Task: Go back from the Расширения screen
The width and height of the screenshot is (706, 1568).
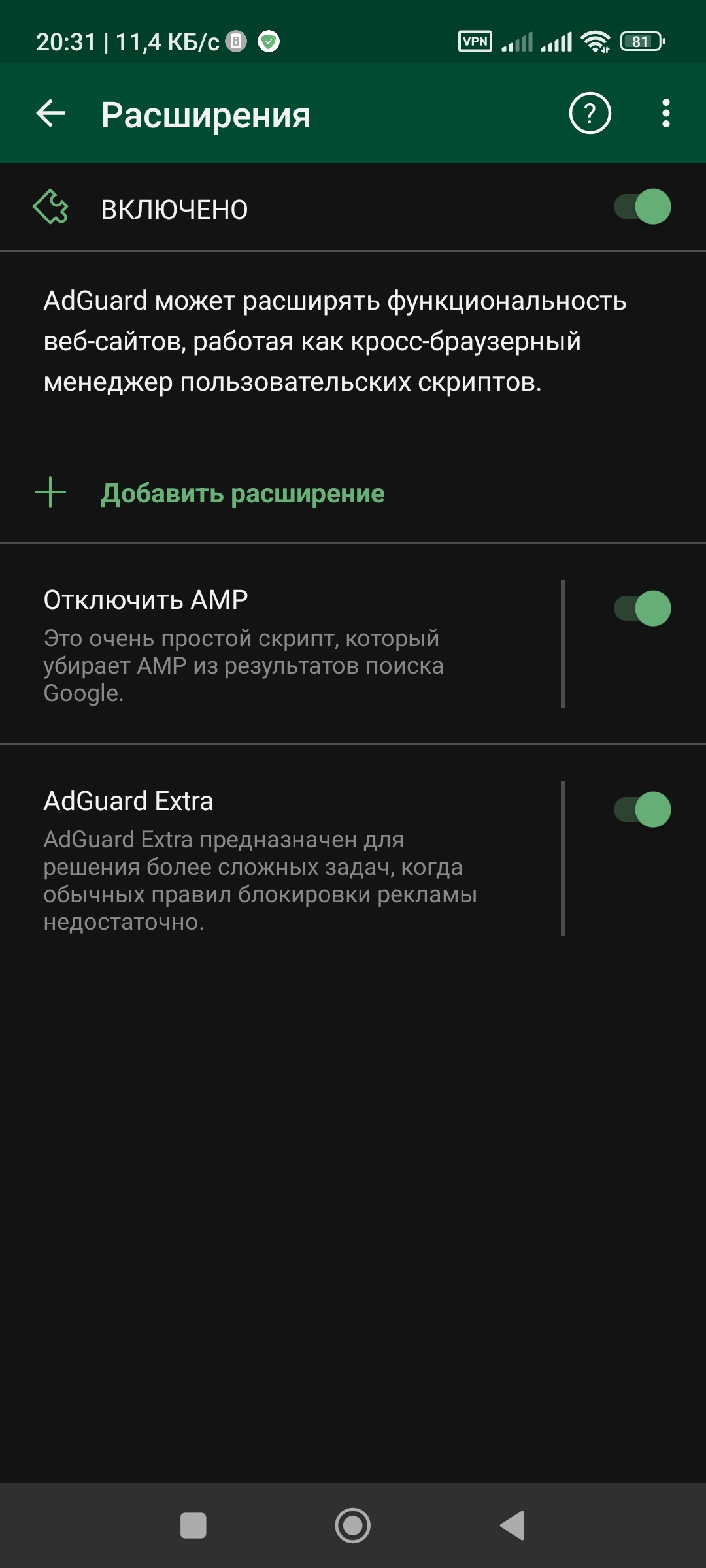Action: pyautogui.click(x=50, y=114)
